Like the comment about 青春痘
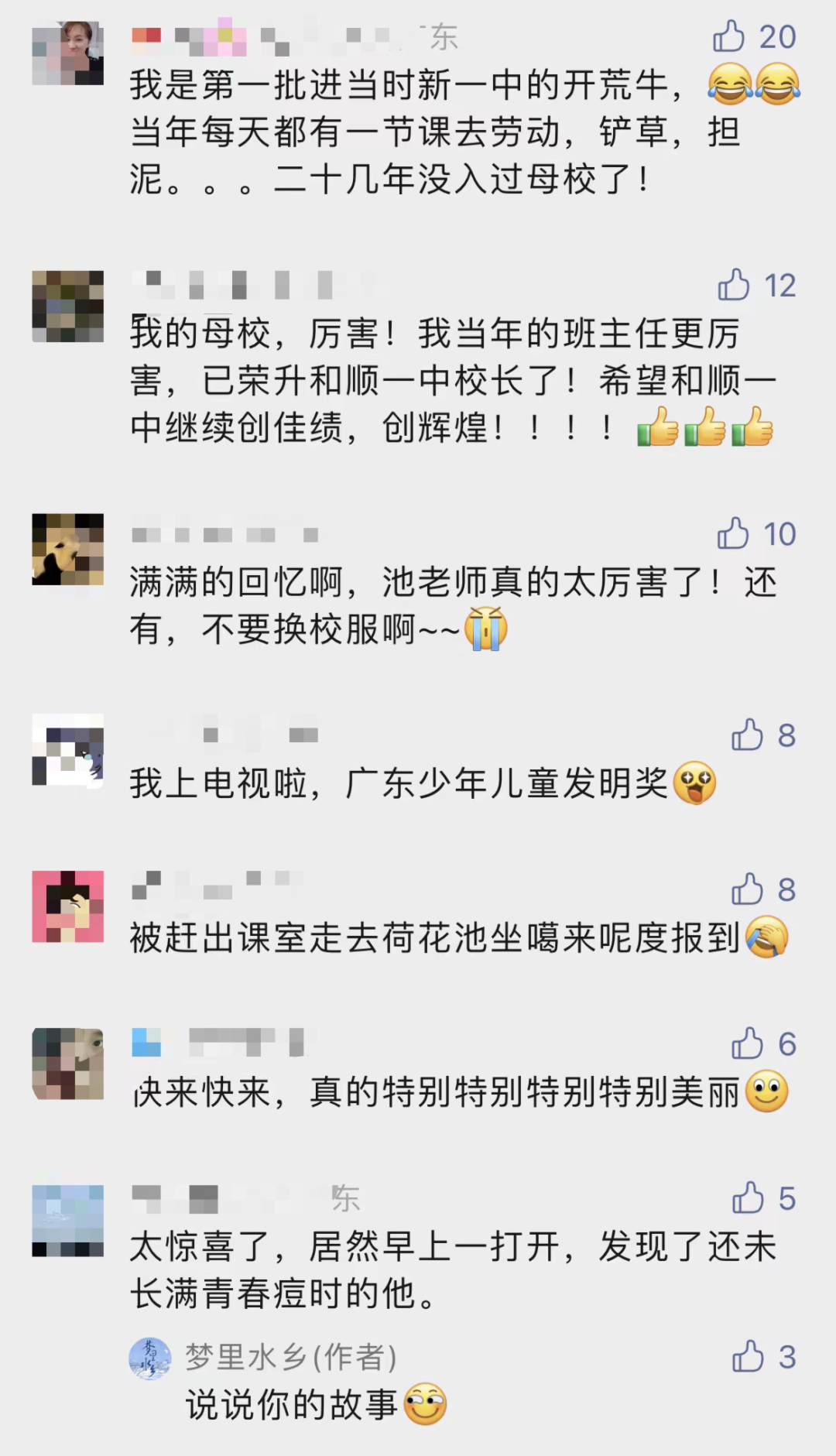 click(x=748, y=1198)
